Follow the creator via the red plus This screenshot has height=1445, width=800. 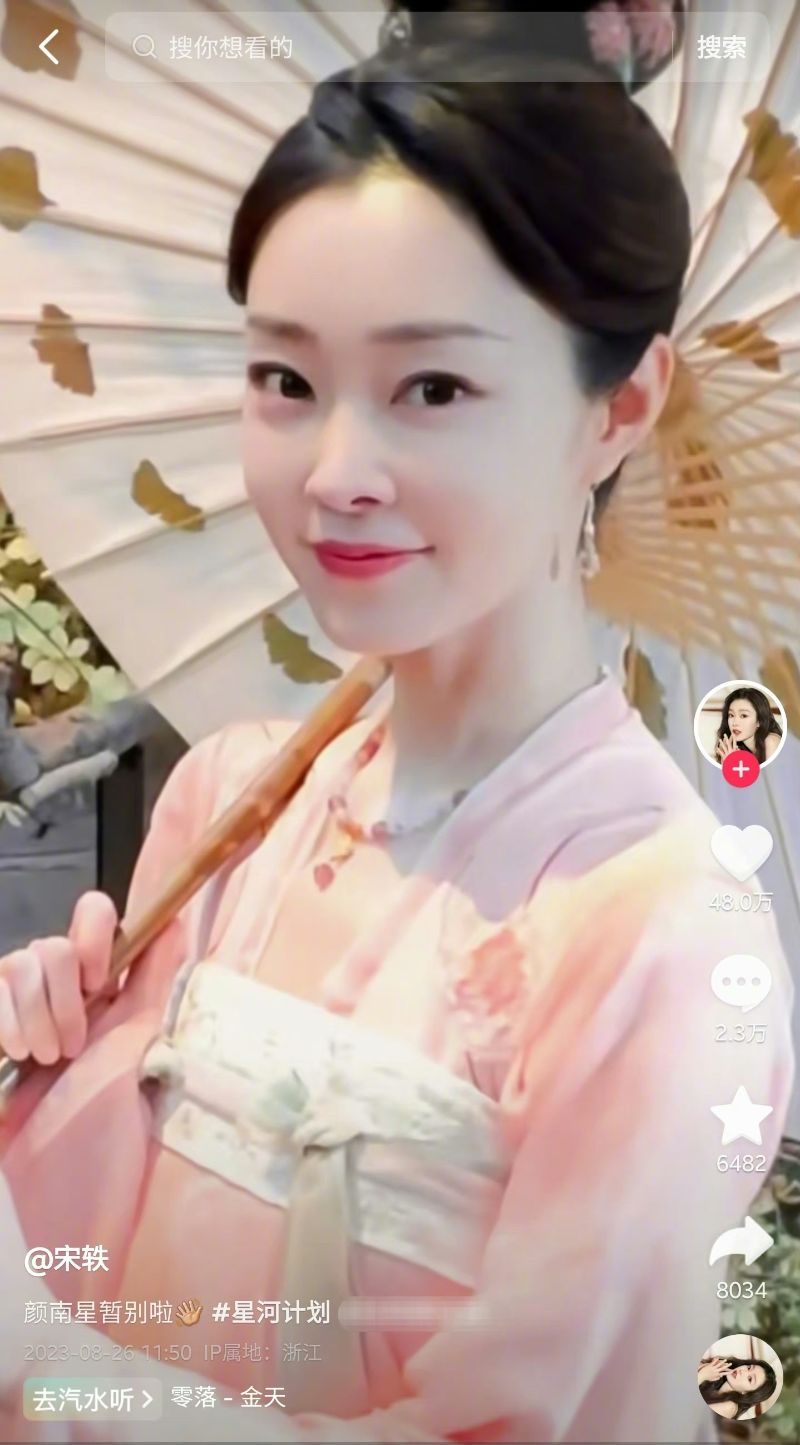pos(741,770)
